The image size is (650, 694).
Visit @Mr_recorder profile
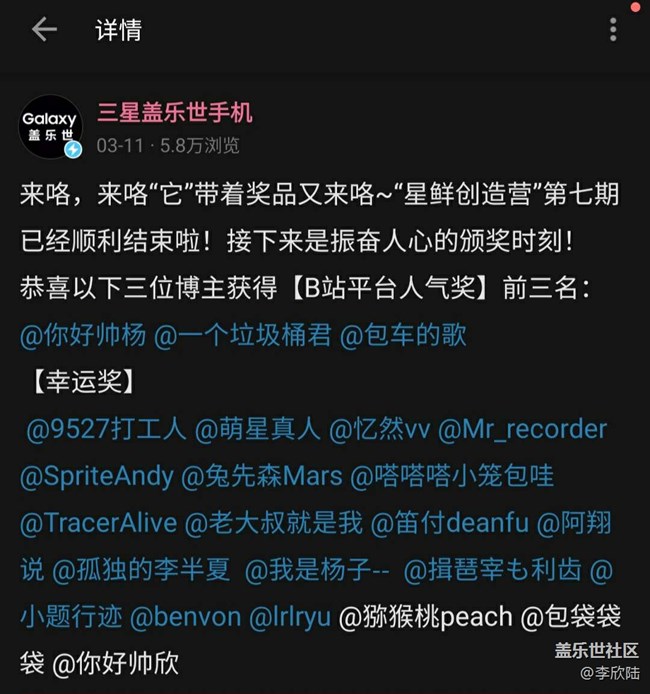522,429
